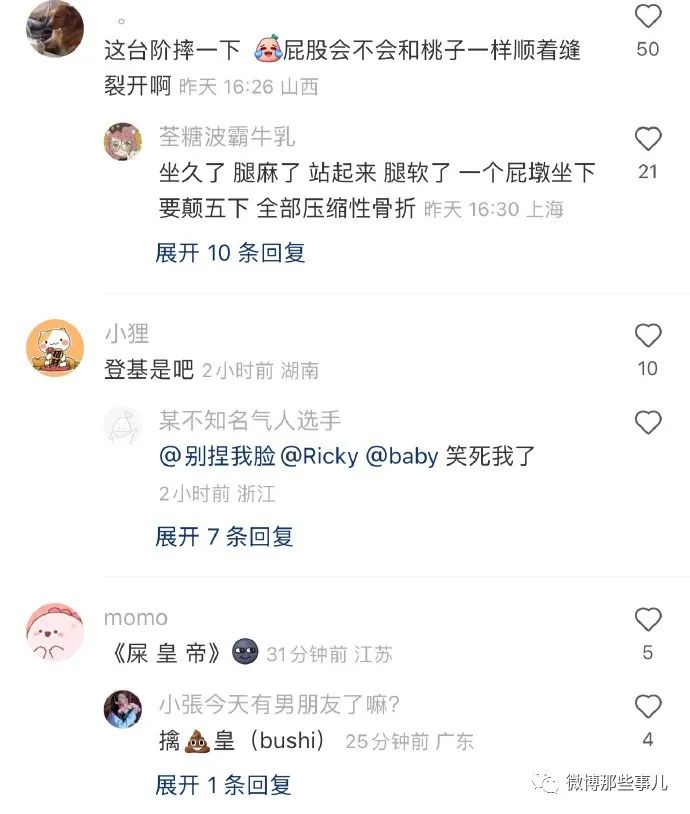Screen dimensions: 690x814
Task: Open the @Ricky mention
Action: pos(319,457)
